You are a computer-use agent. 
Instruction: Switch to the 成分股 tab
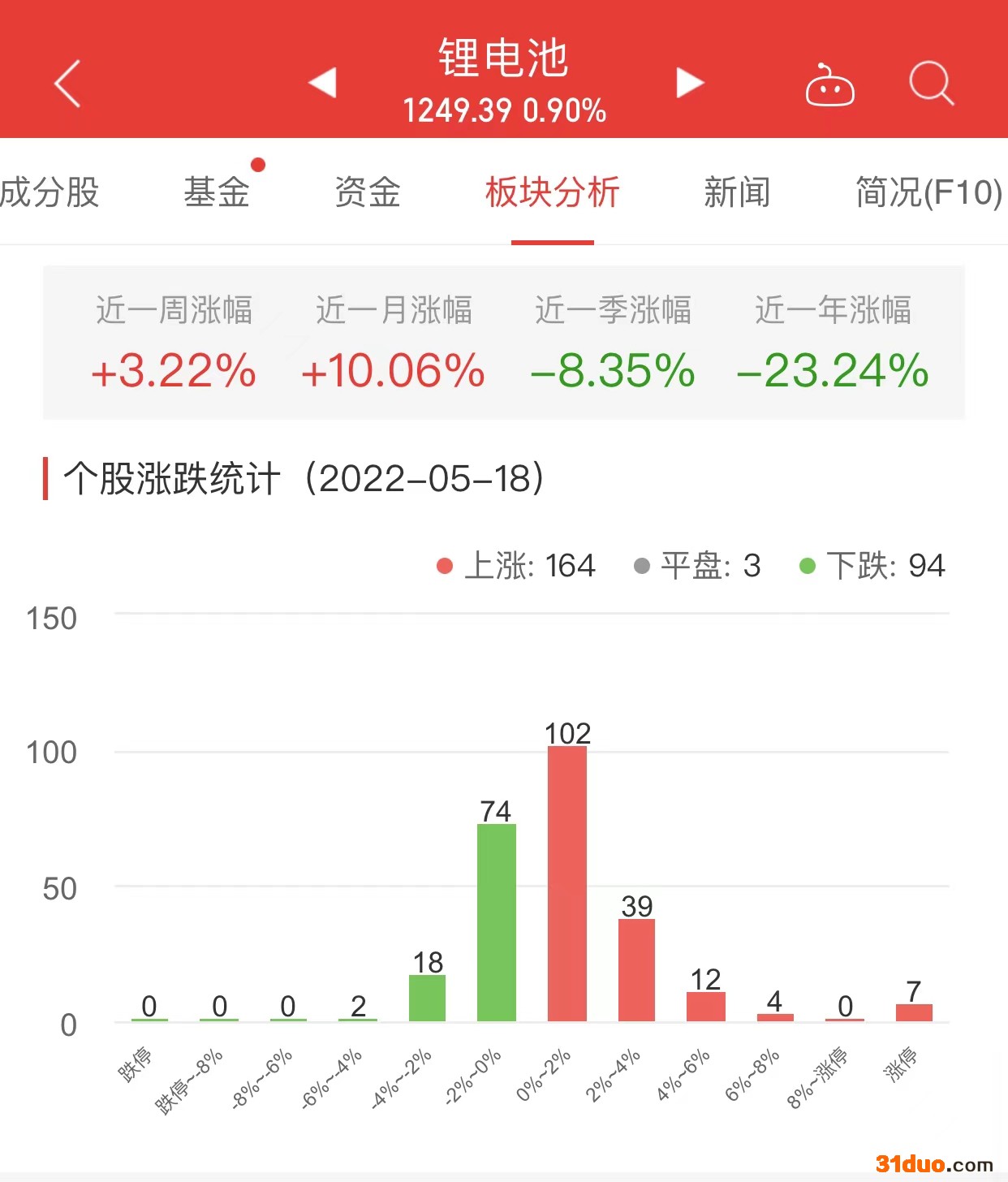49,193
